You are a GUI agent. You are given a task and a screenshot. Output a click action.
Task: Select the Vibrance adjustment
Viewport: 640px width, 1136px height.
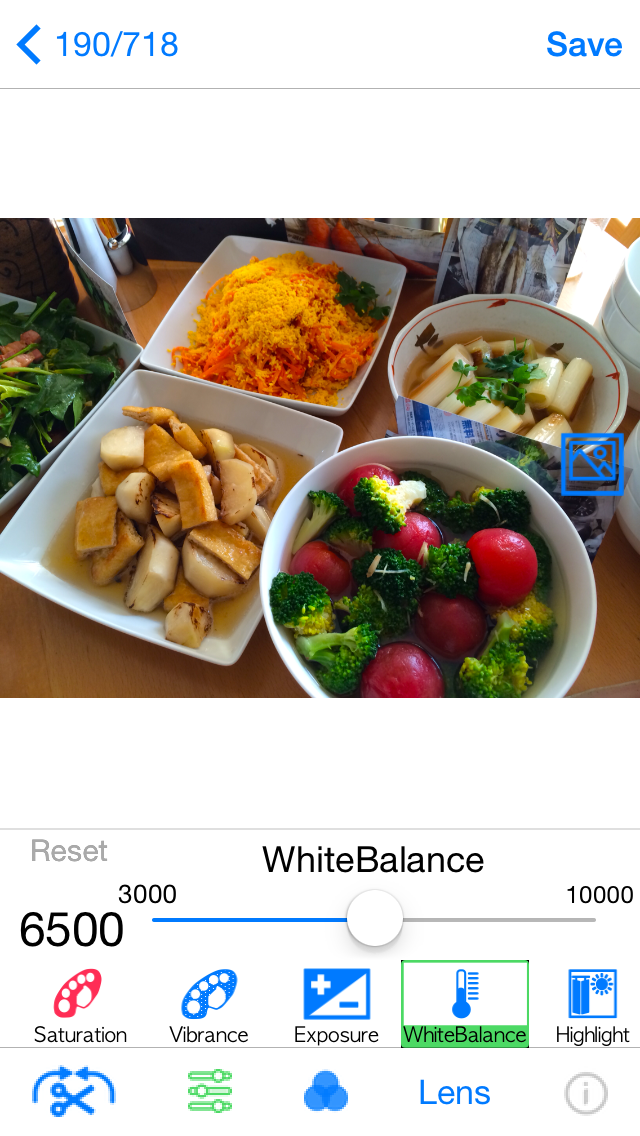[209, 1006]
